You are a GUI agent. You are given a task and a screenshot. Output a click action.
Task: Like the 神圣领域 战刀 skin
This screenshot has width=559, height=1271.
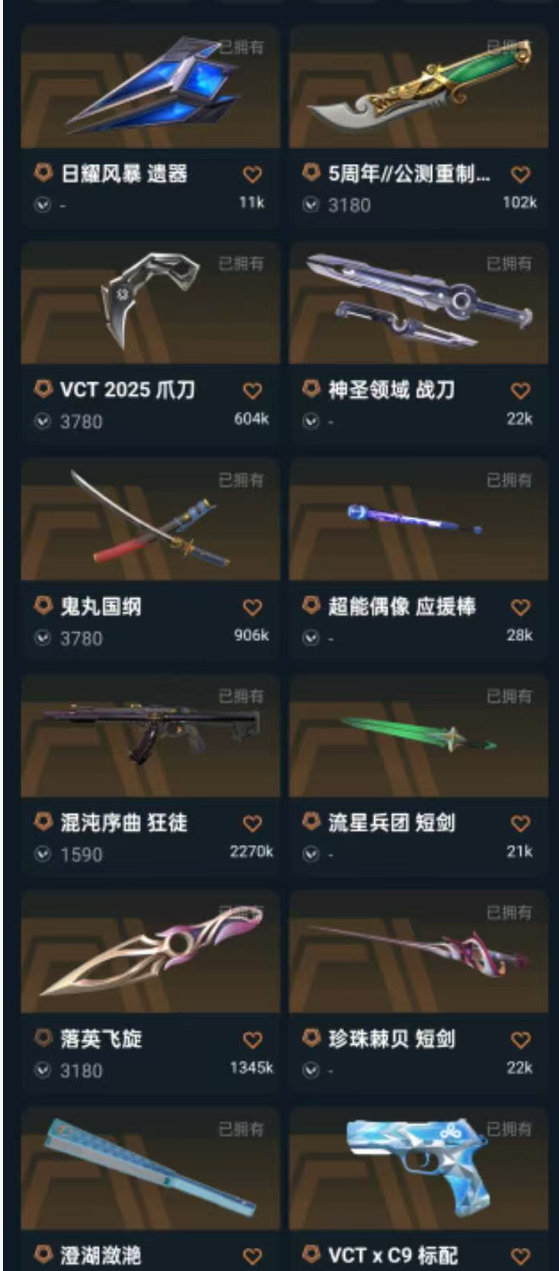[x=521, y=390]
